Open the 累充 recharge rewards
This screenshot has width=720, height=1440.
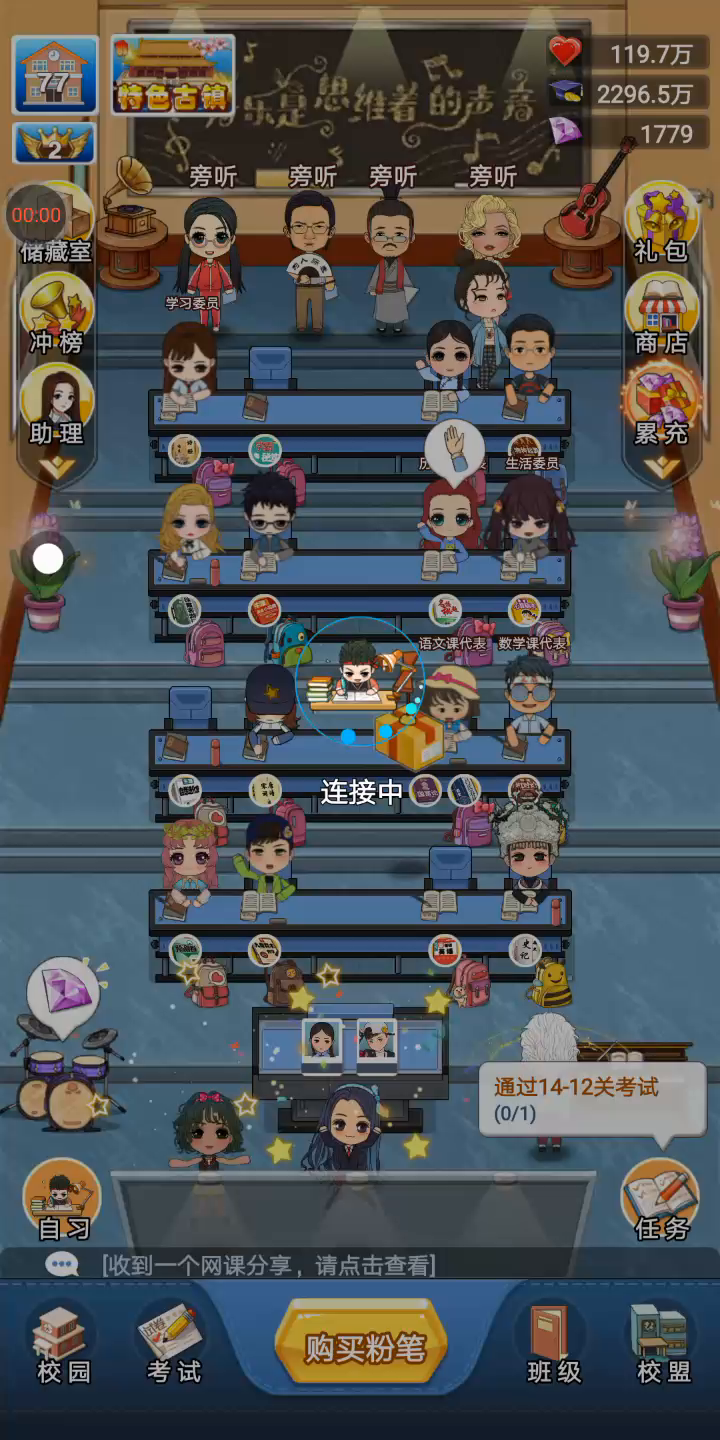tap(661, 405)
